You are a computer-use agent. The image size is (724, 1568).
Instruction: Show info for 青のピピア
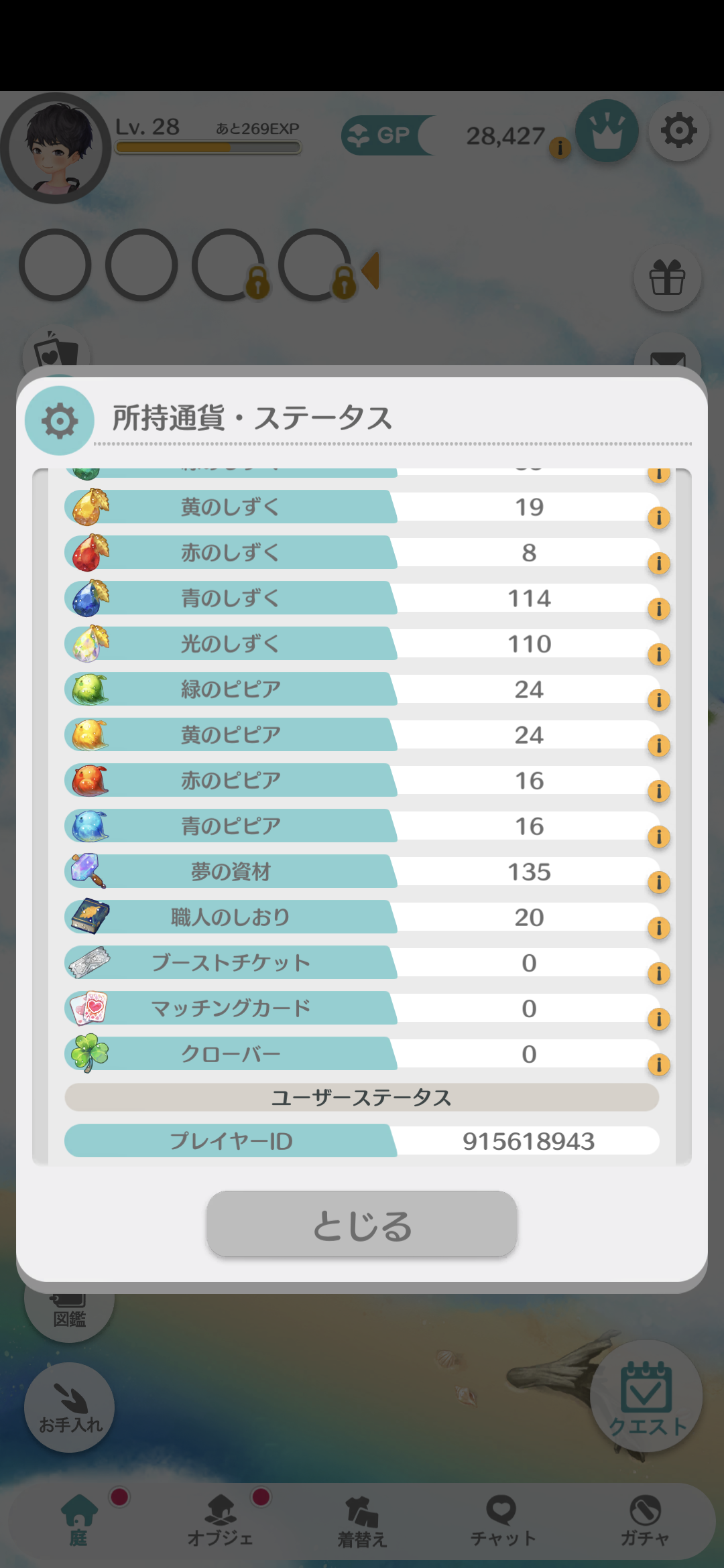659,836
